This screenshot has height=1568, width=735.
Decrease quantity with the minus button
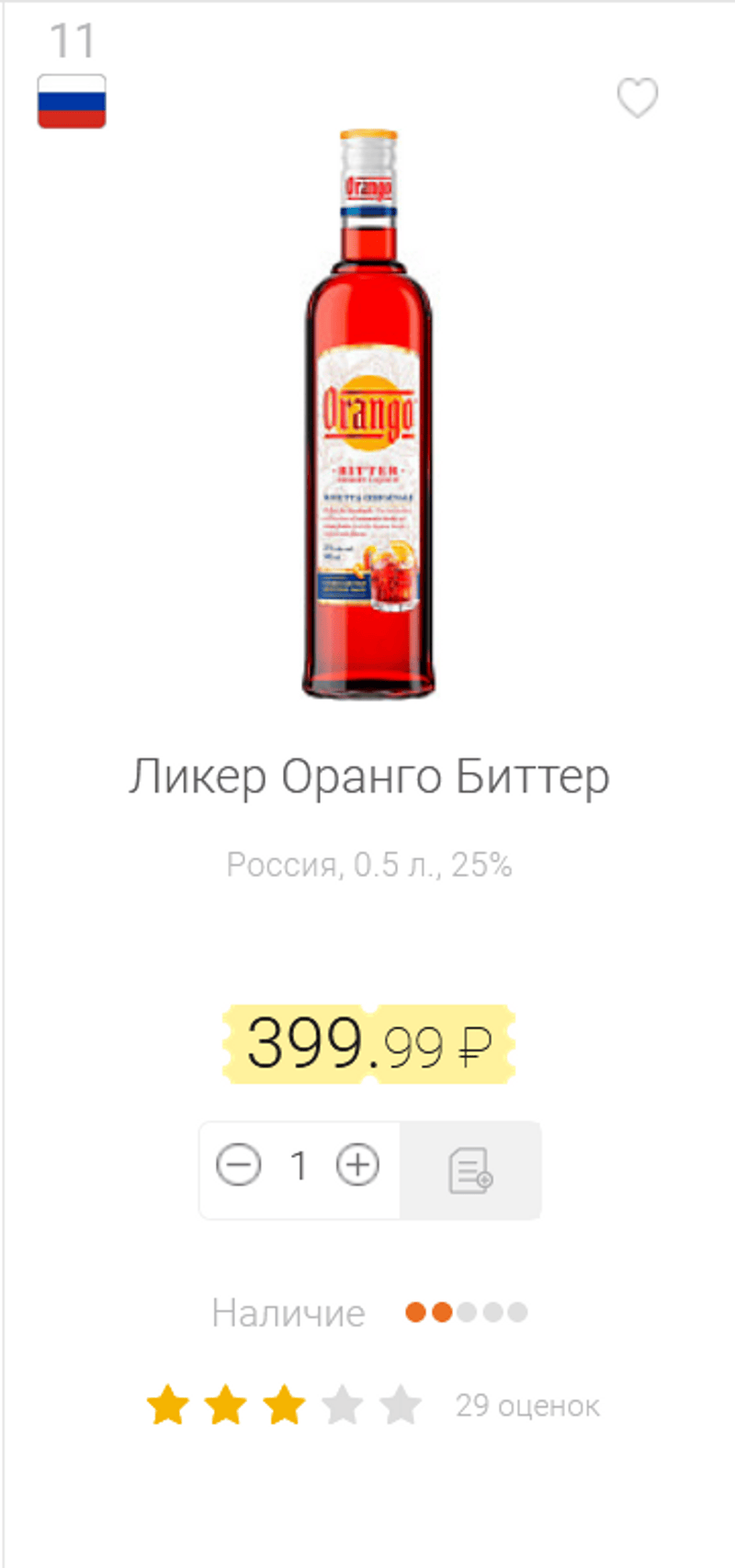239,1165
